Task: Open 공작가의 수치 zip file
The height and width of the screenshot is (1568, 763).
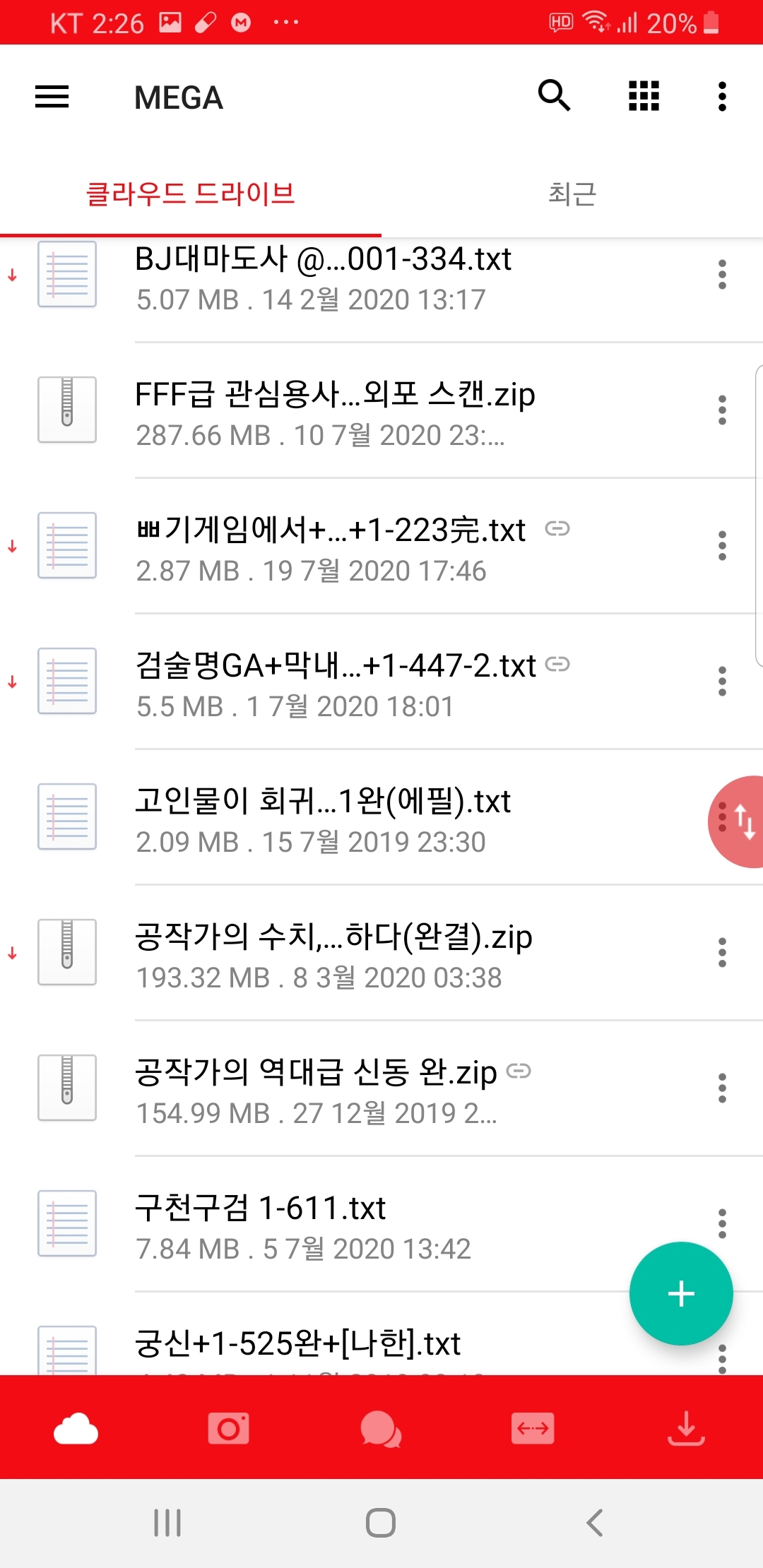Action: point(333,954)
